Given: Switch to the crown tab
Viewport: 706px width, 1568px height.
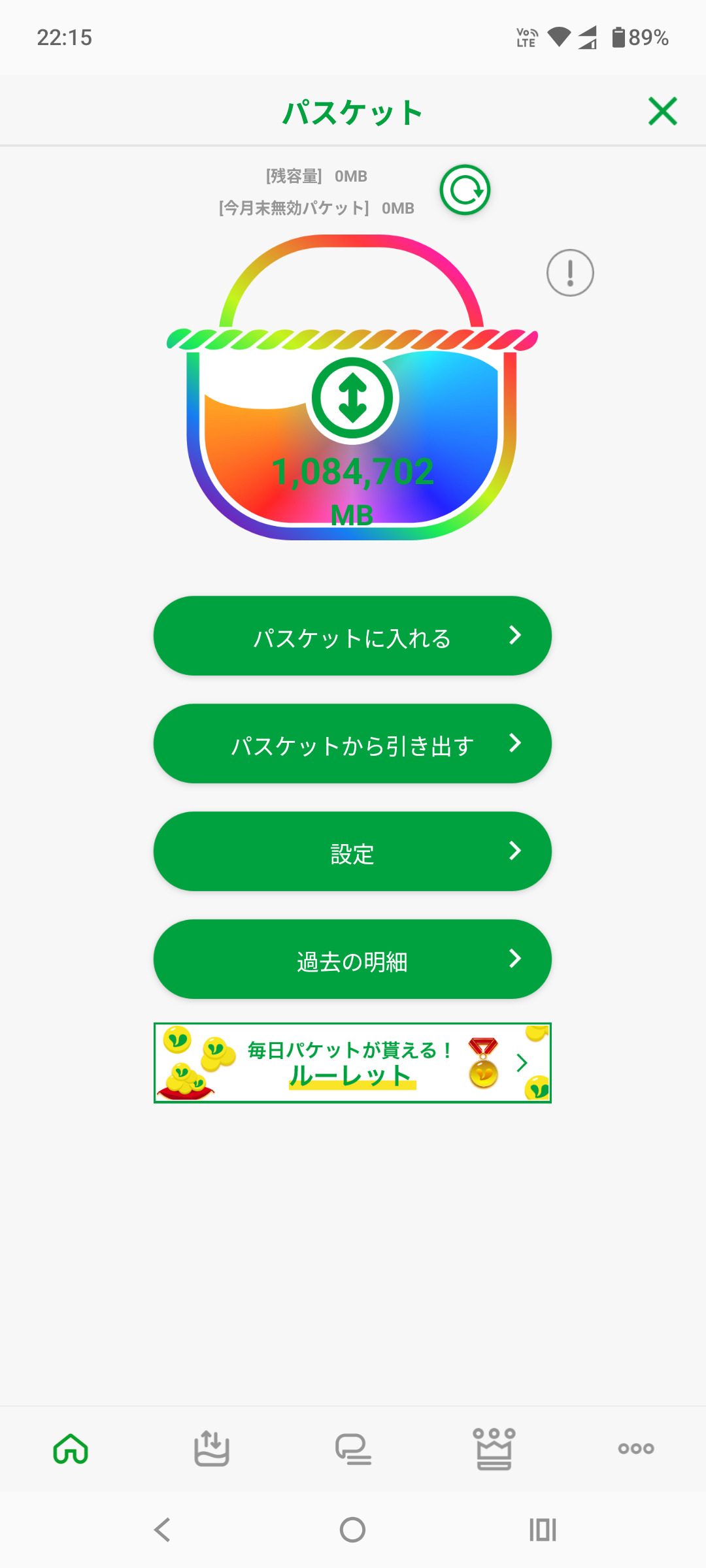Looking at the screenshot, I should pos(494,1448).
